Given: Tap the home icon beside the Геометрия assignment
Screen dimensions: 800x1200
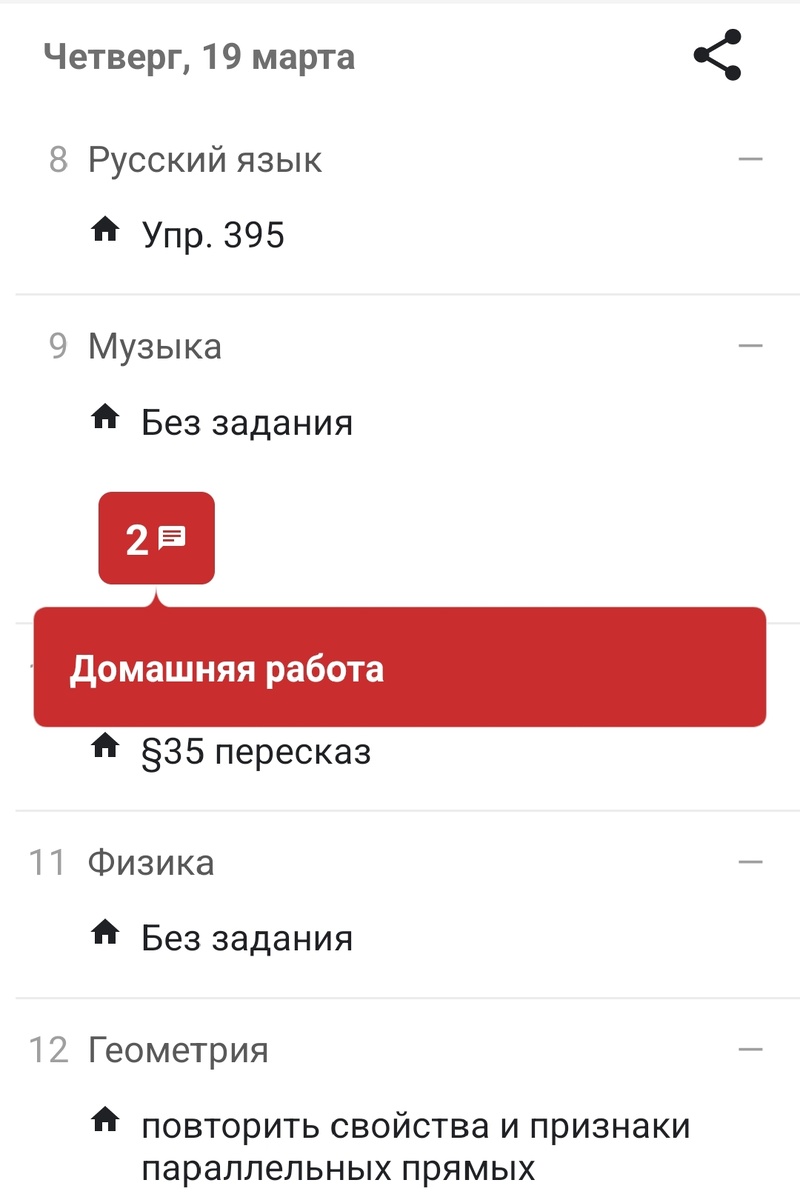Looking at the screenshot, I should coord(106,1122).
